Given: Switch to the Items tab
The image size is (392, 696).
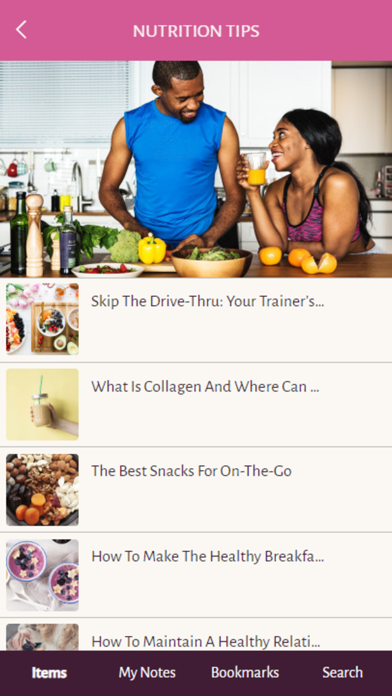Looking at the screenshot, I should (49, 673).
